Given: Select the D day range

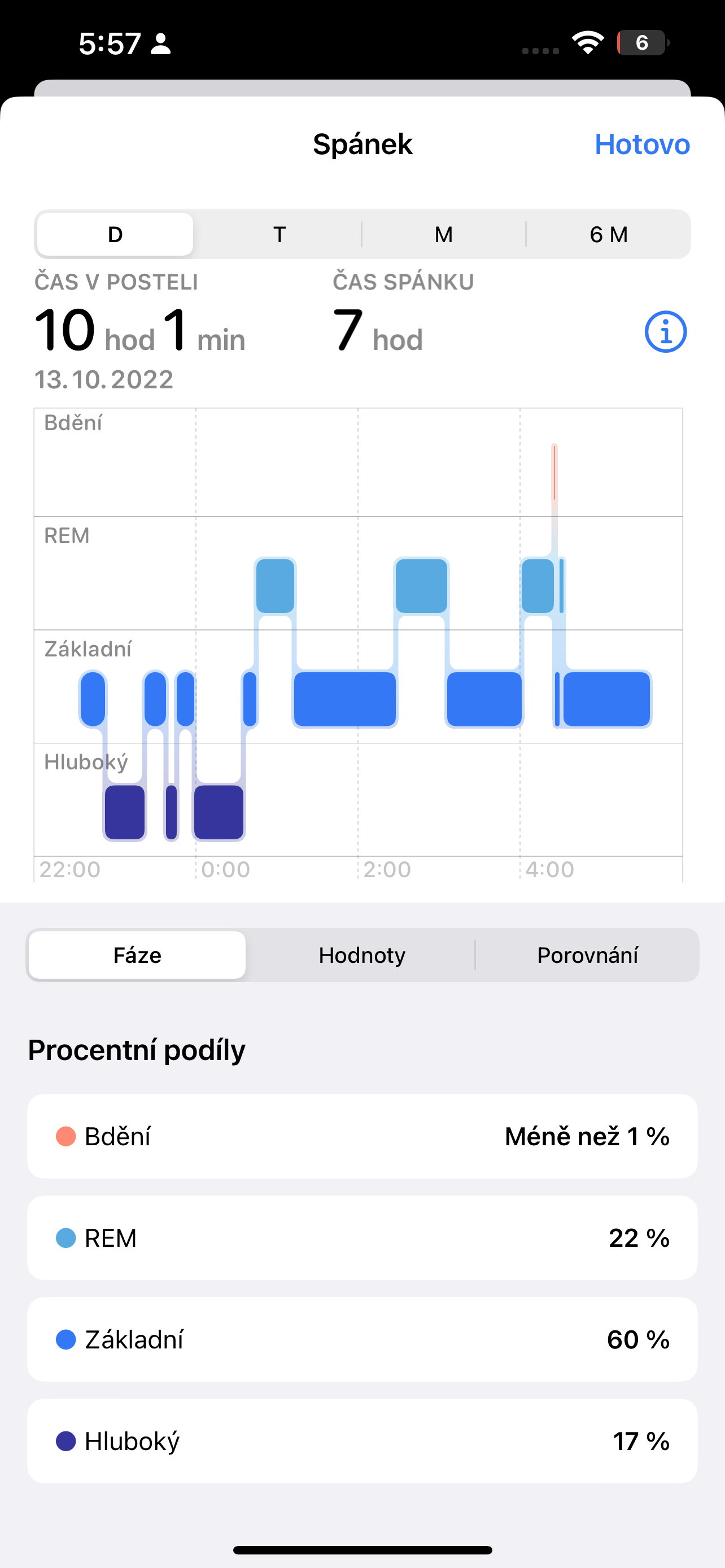Looking at the screenshot, I should 115,234.
